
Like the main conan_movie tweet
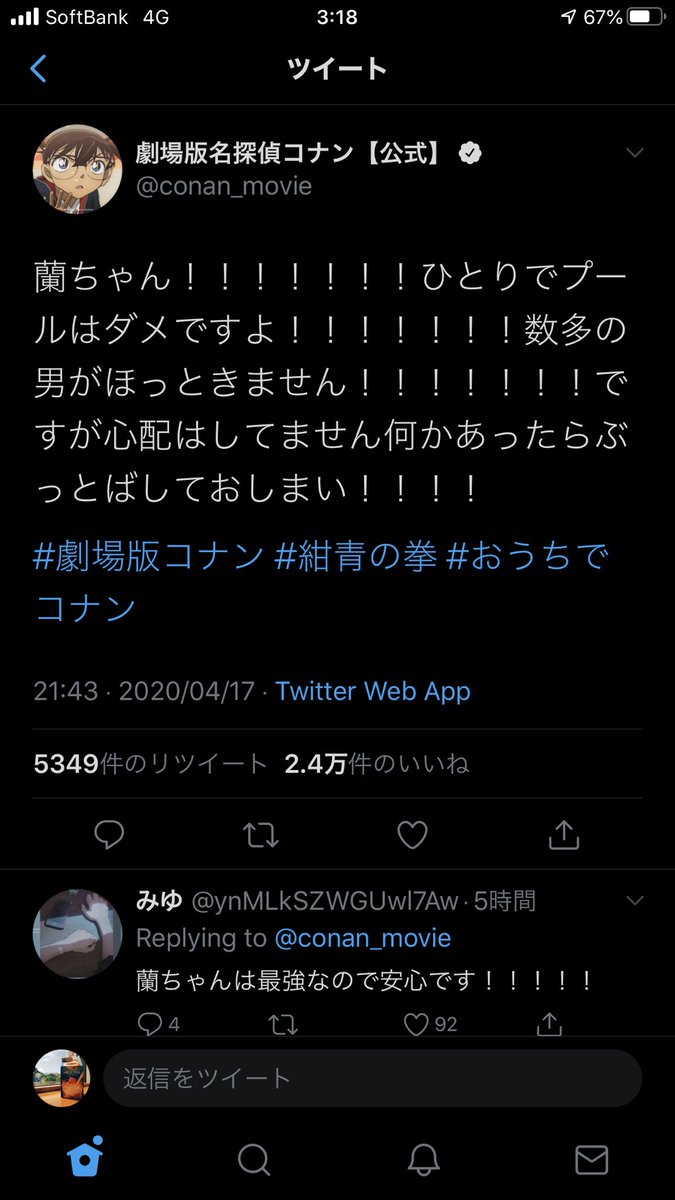coord(412,835)
